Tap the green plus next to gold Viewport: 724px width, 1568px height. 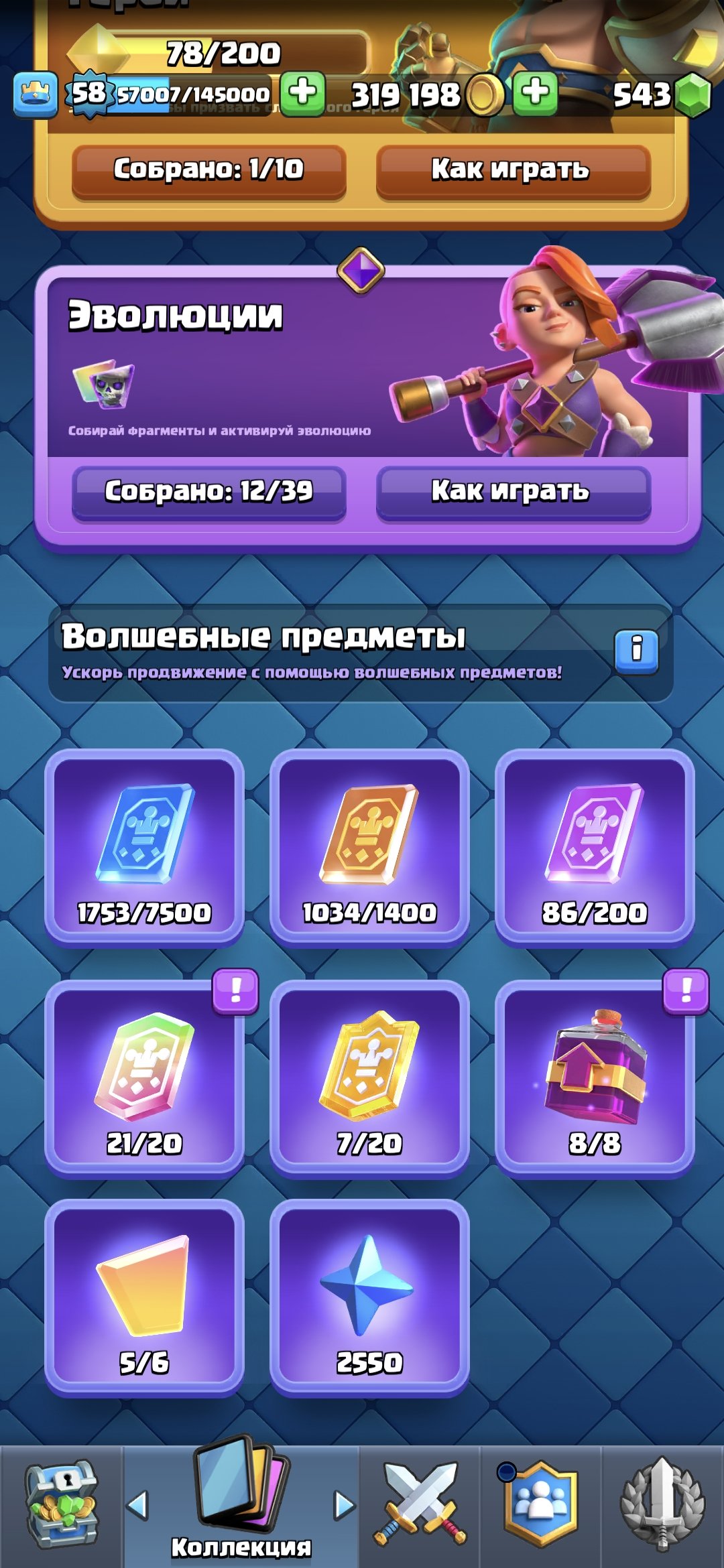pos(536,92)
